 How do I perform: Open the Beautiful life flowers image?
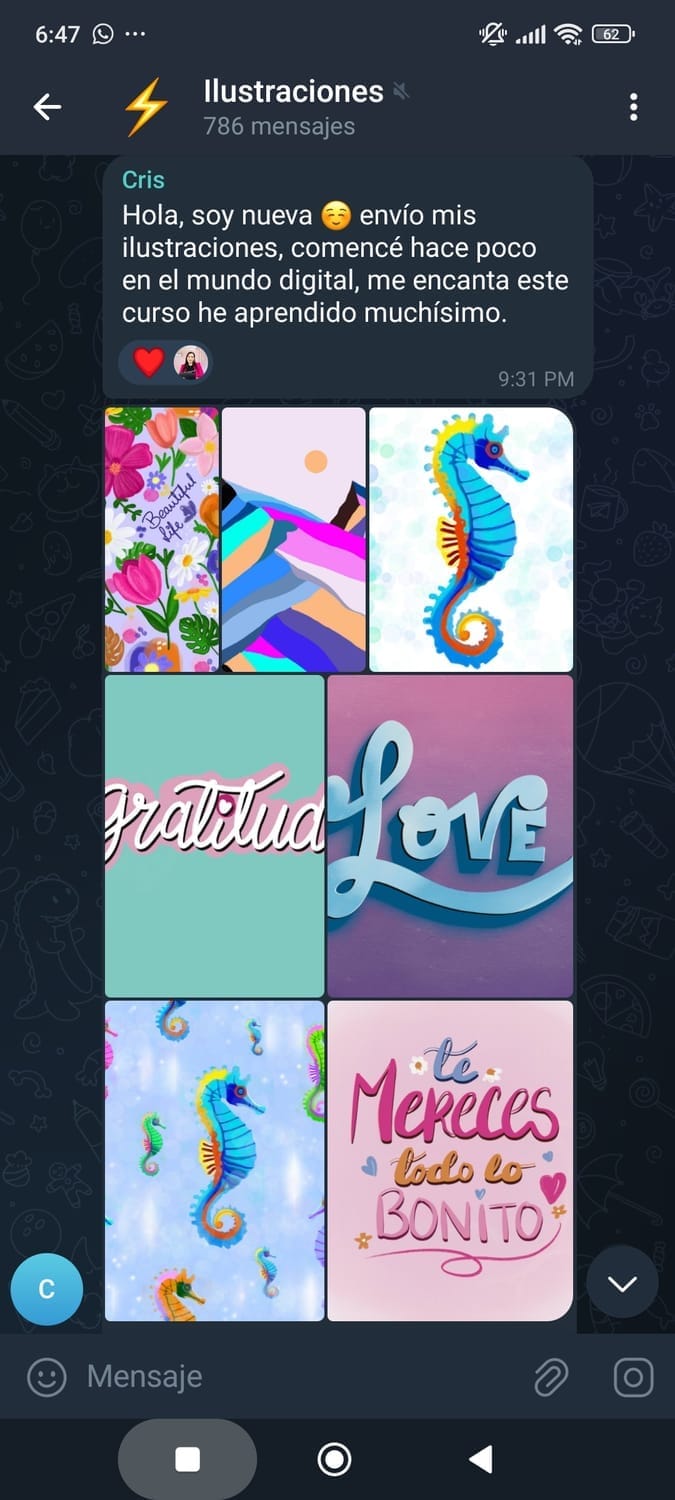pos(161,539)
